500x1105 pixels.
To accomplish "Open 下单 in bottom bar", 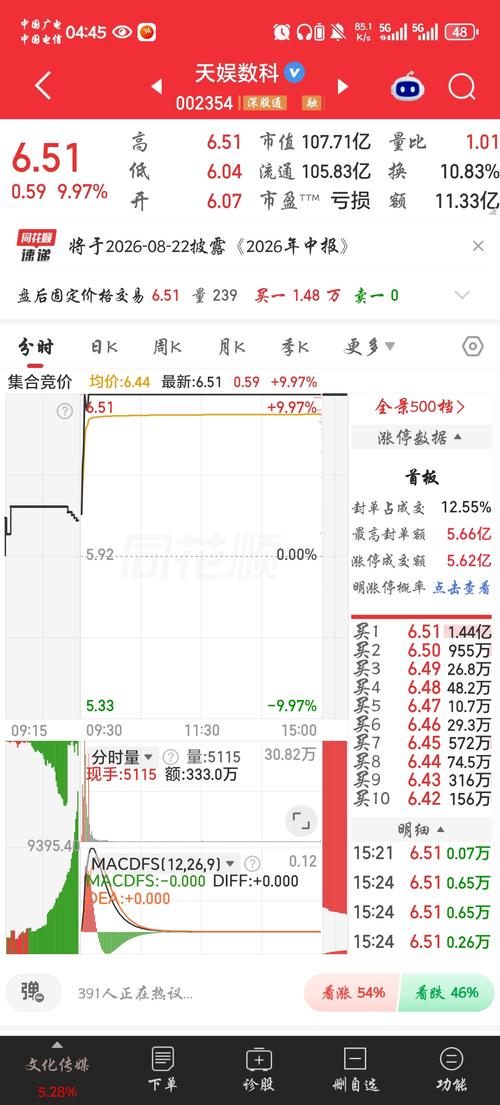I will point(163,1068).
